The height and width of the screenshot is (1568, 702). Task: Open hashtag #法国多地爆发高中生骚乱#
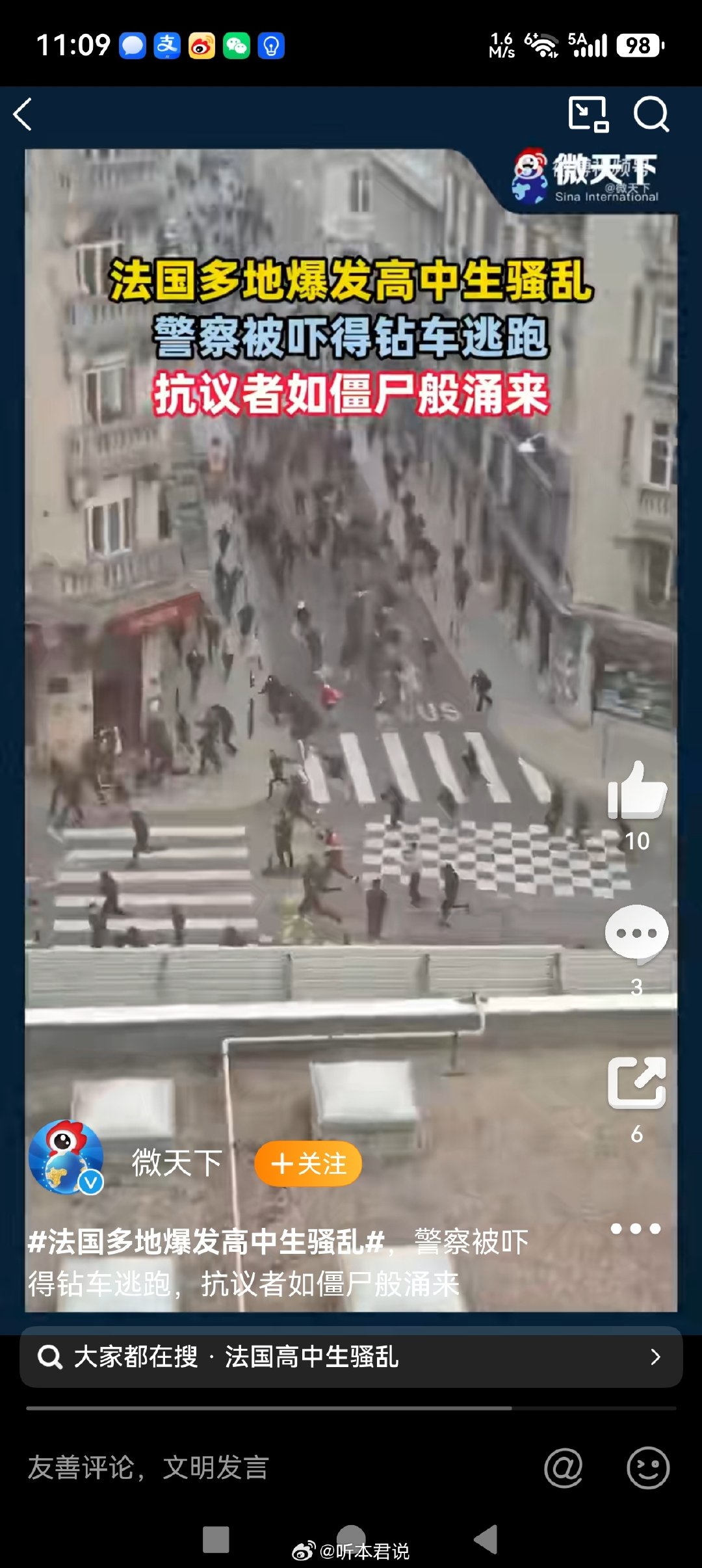click(206, 1242)
